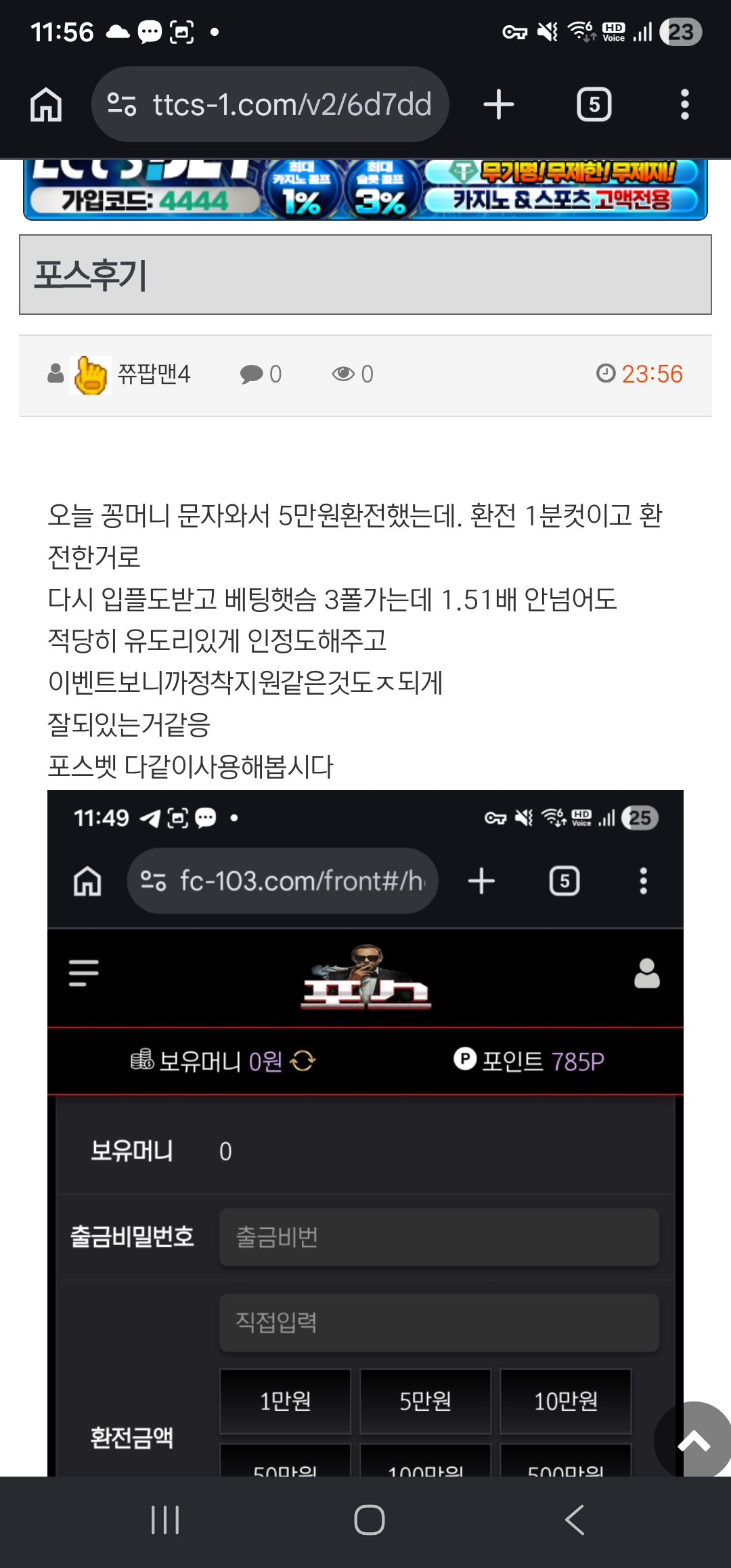
Task: Open the recent apps view
Action: pyautogui.click(x=165, y=1520)
